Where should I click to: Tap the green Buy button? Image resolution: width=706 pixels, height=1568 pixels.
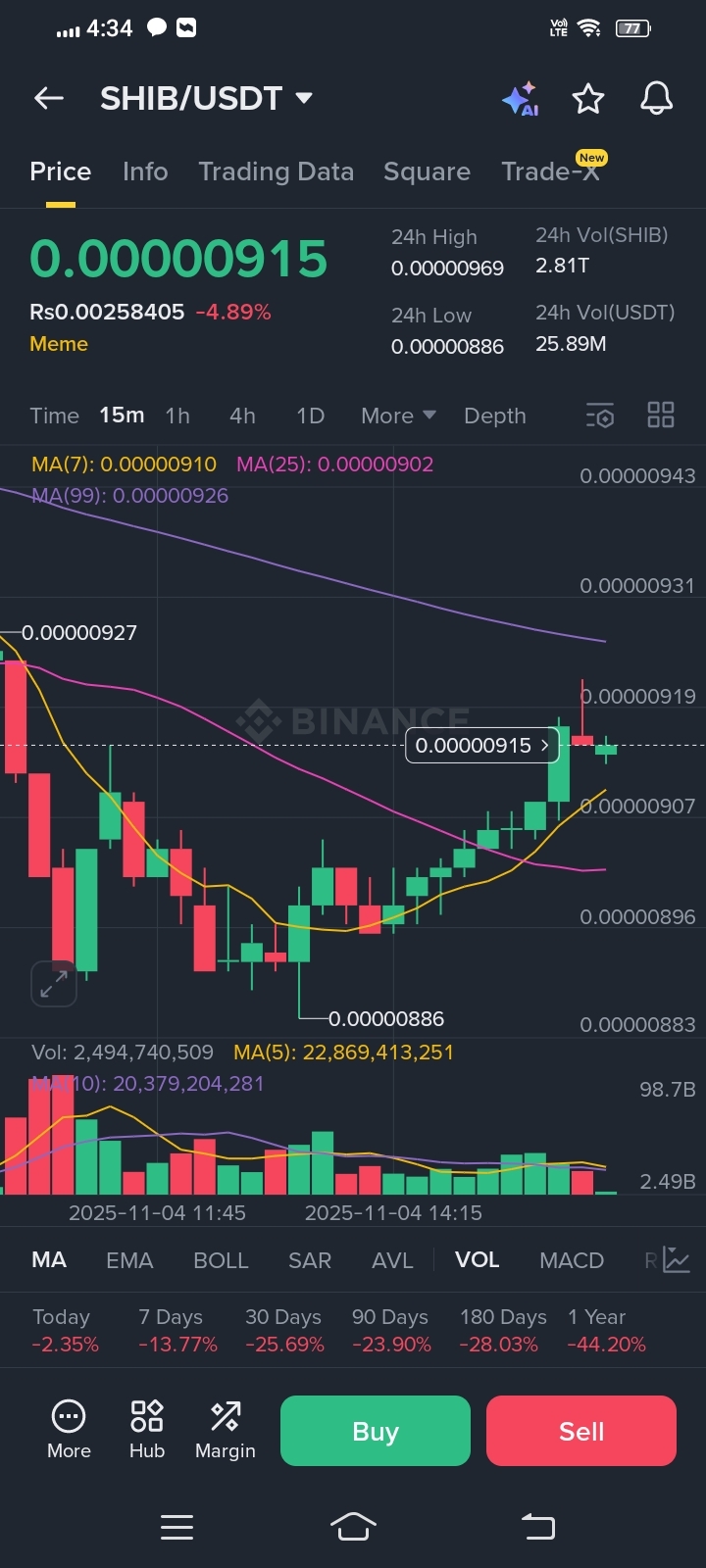(376, 1431)
